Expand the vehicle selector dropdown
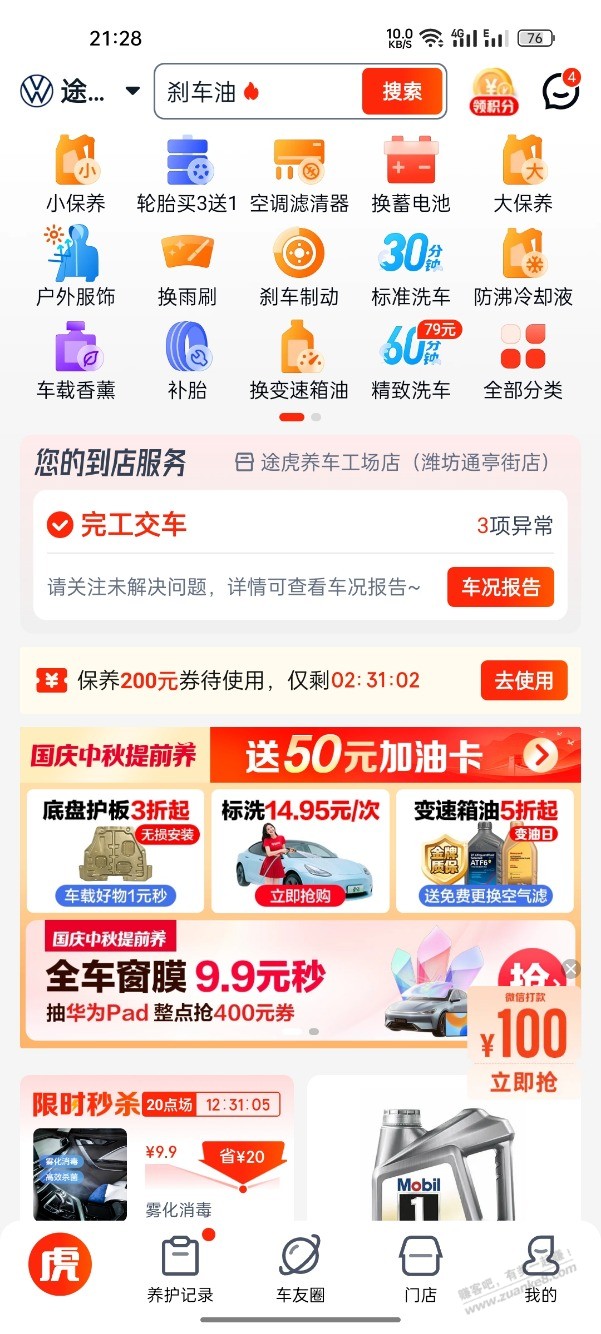Image resolution: width=601 pixels, height=1334 pixels. [132, 92]
